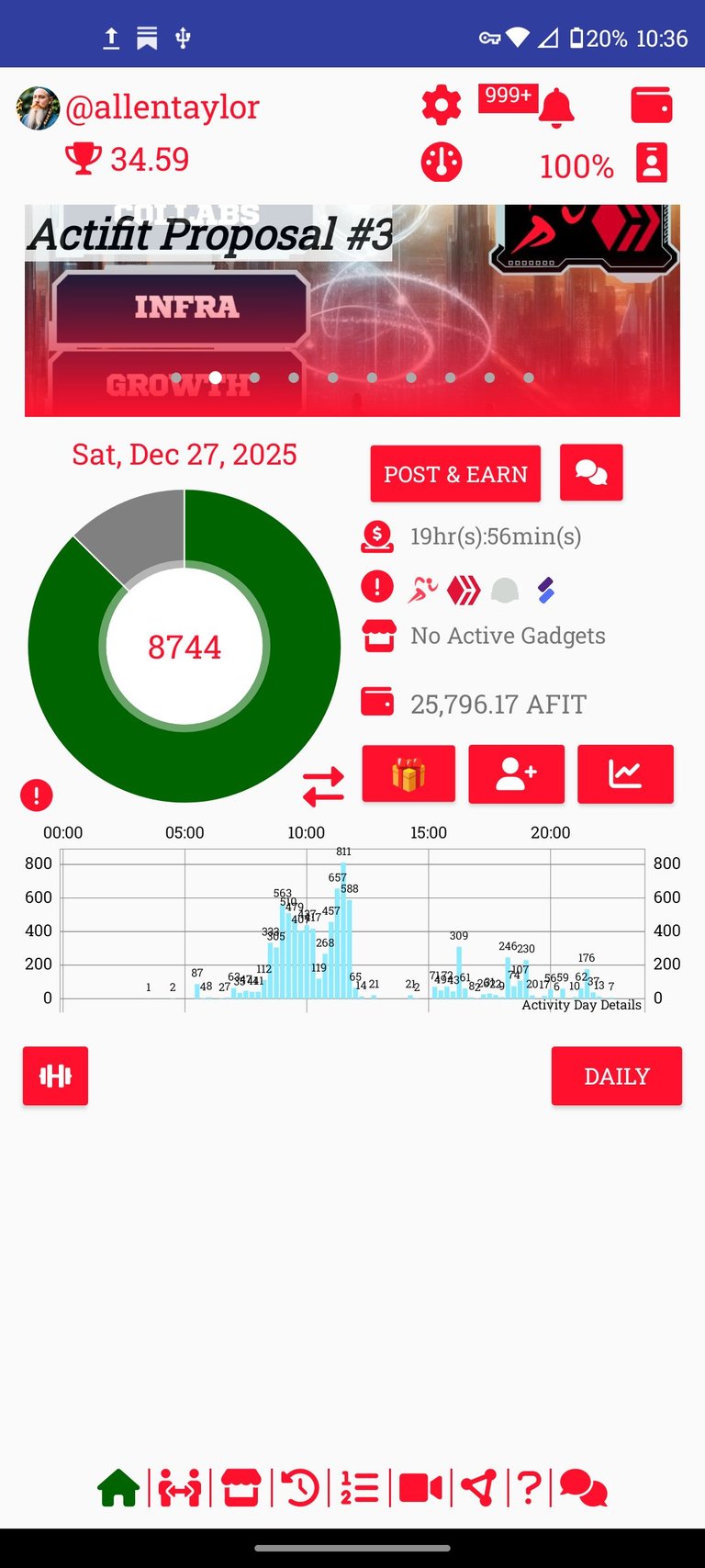Open the activity history tab
705x1568 pixels.
click(300, 1488)
